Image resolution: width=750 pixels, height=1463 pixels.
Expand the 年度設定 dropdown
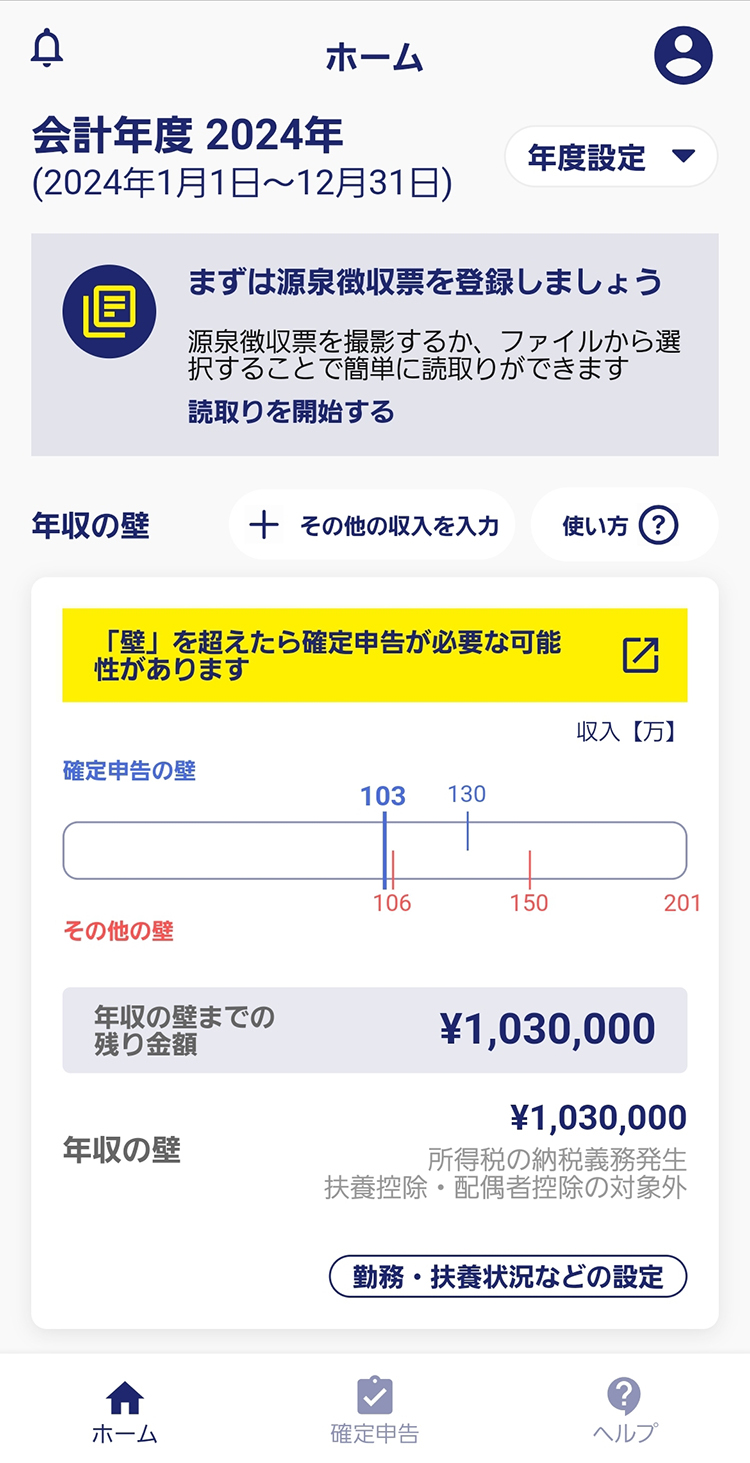[611, 157]
